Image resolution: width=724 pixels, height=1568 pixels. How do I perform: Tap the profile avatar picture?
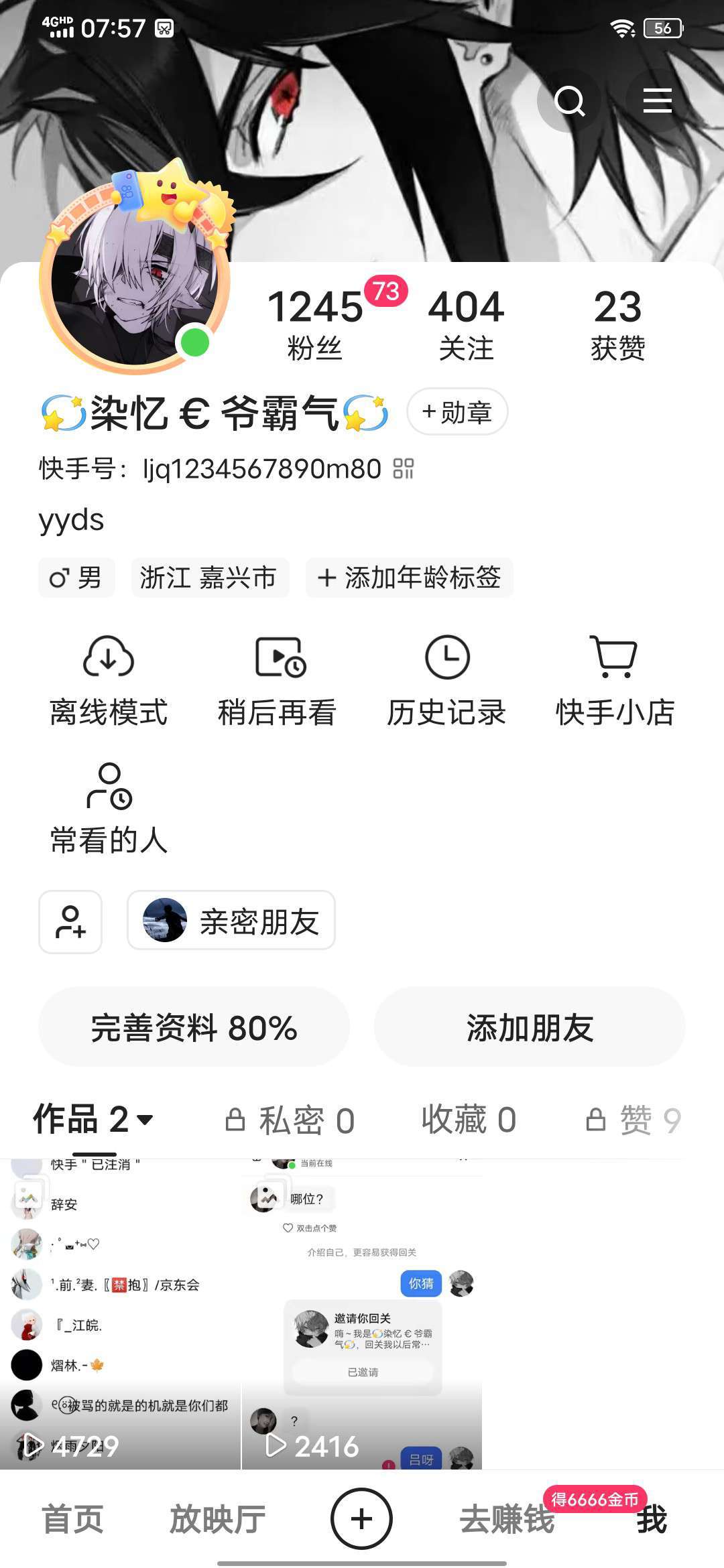pyautogui.click(x=135, y=280)
